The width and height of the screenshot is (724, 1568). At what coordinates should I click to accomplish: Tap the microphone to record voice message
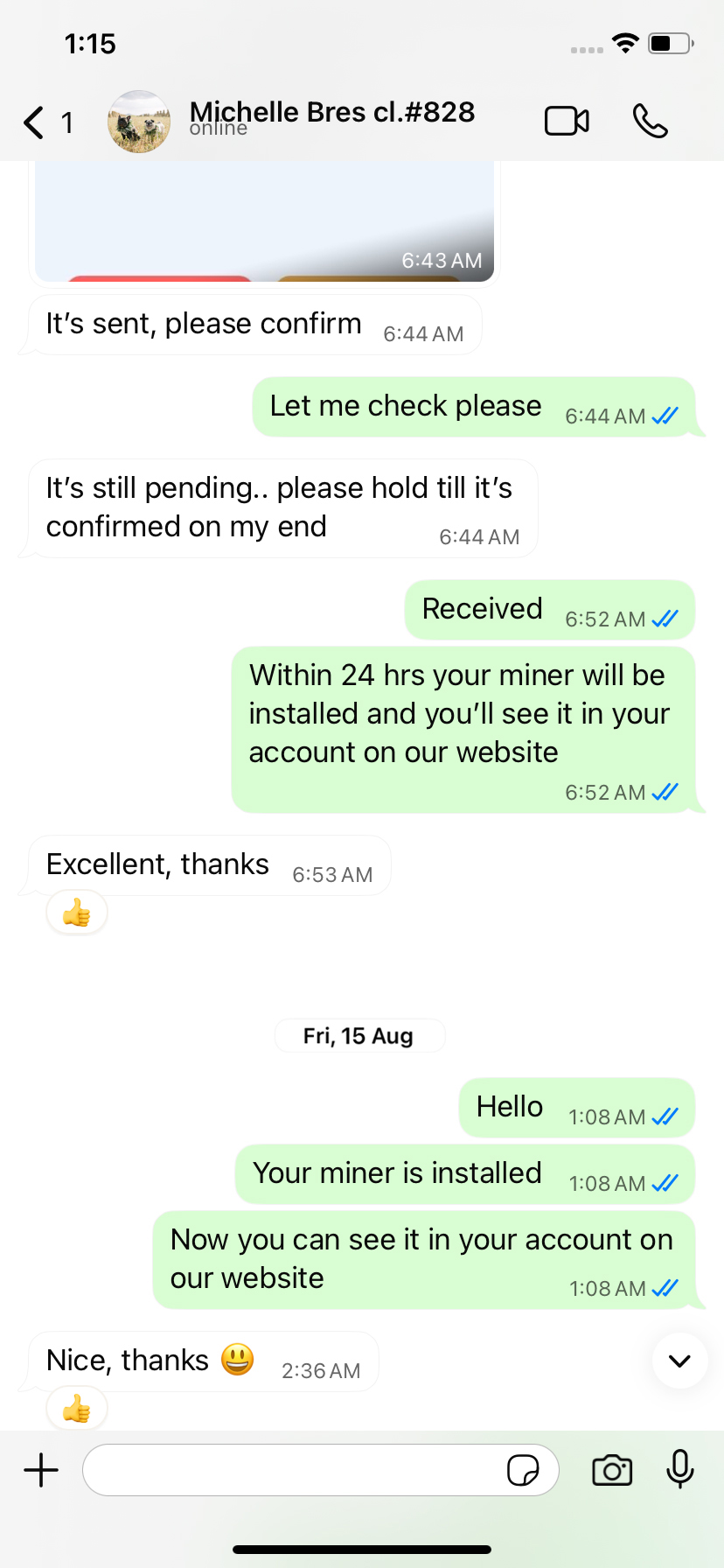679,1469
